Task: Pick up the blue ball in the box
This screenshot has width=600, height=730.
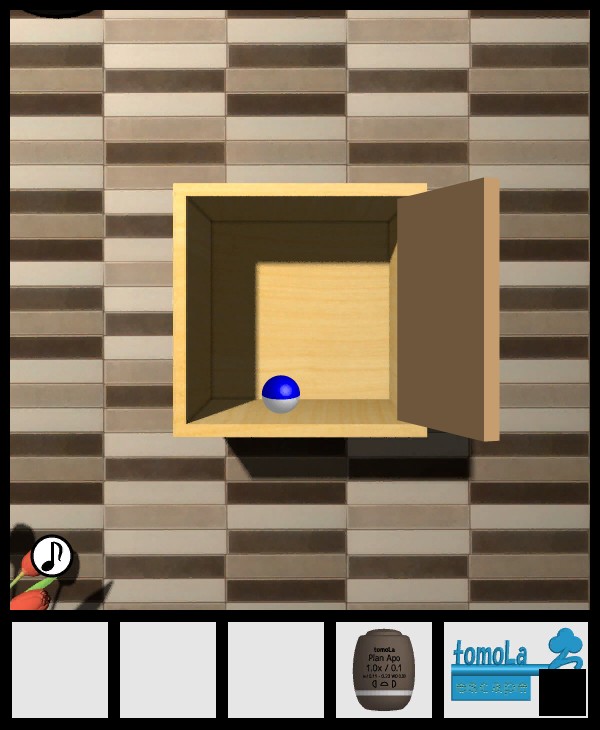Action: [x=281, y=394]
